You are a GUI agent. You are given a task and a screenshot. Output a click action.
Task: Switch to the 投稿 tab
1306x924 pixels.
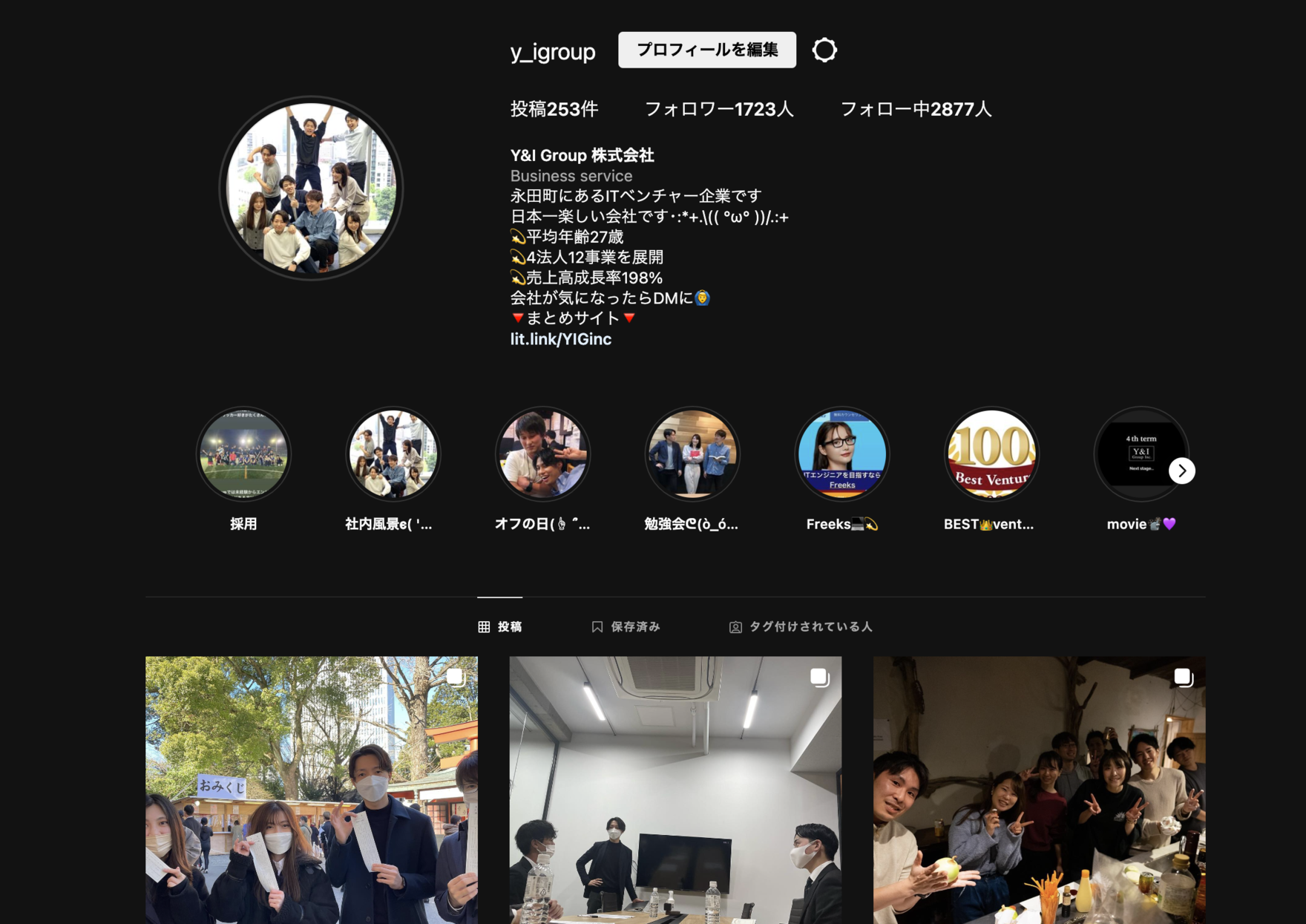500,627
